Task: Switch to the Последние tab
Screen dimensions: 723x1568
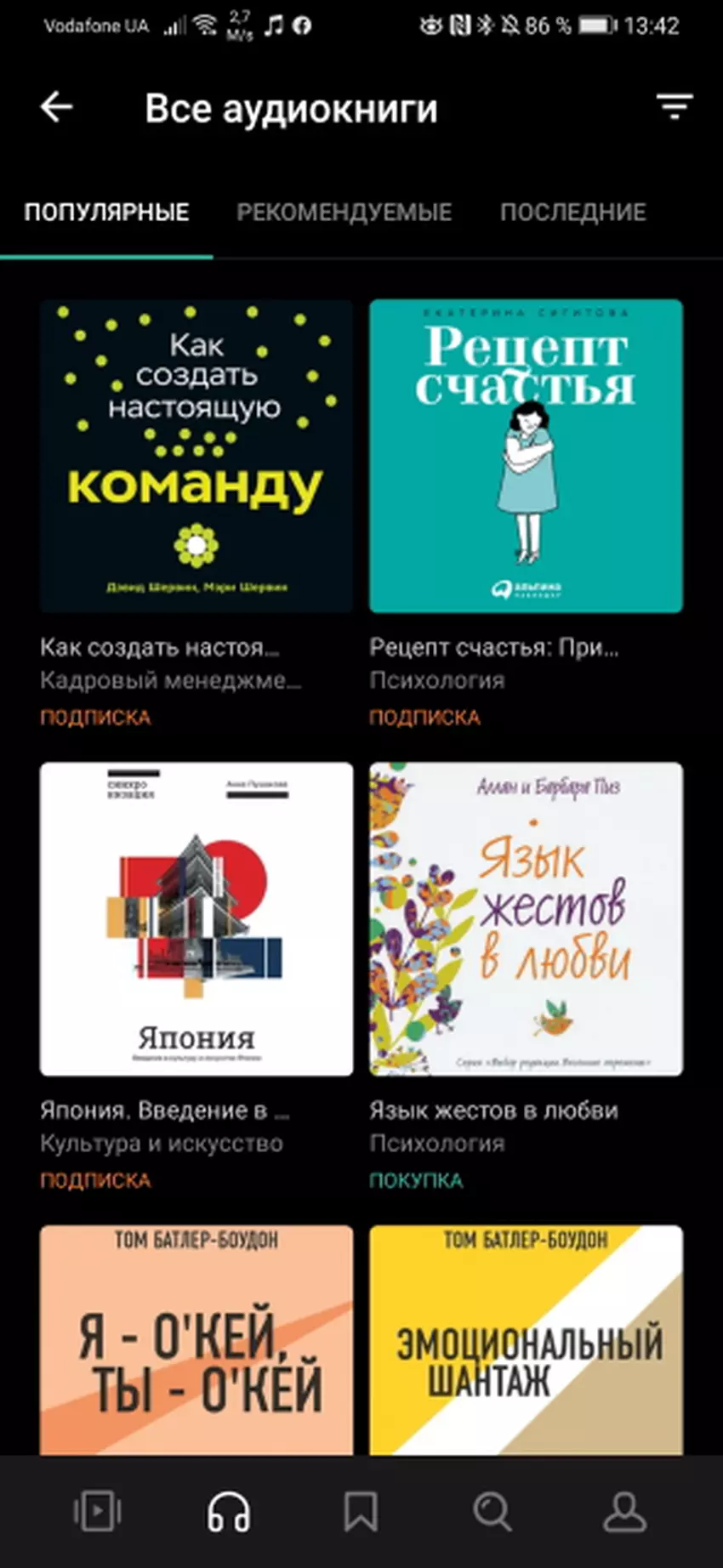Action: (x=572, y=213)
